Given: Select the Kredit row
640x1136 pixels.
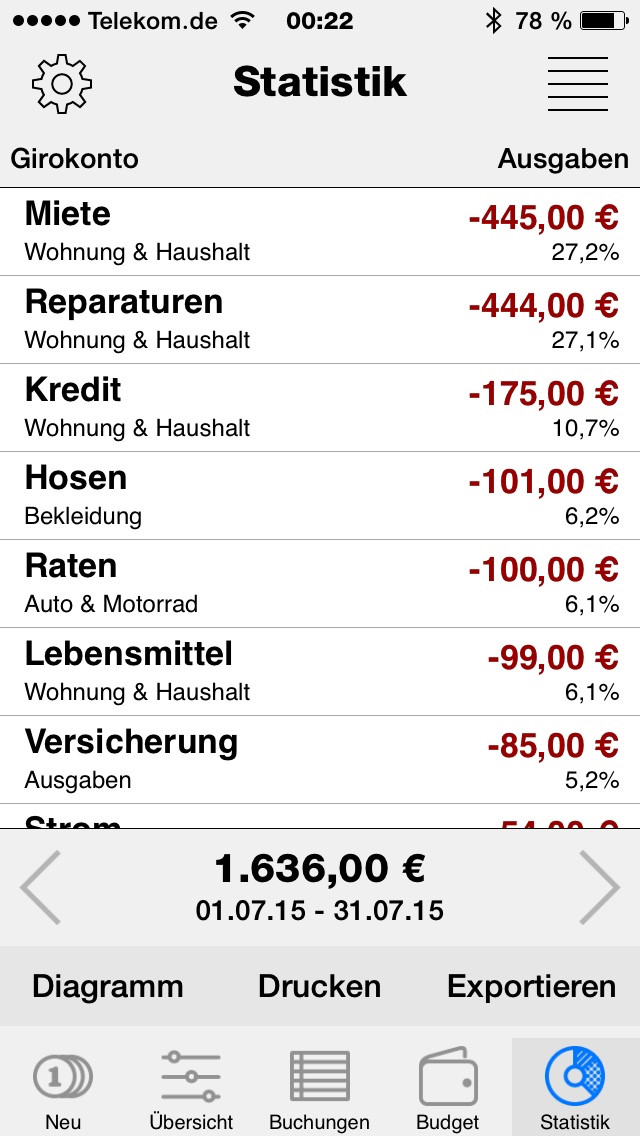Looking at the screenshot, I should (x=320, y=408).
